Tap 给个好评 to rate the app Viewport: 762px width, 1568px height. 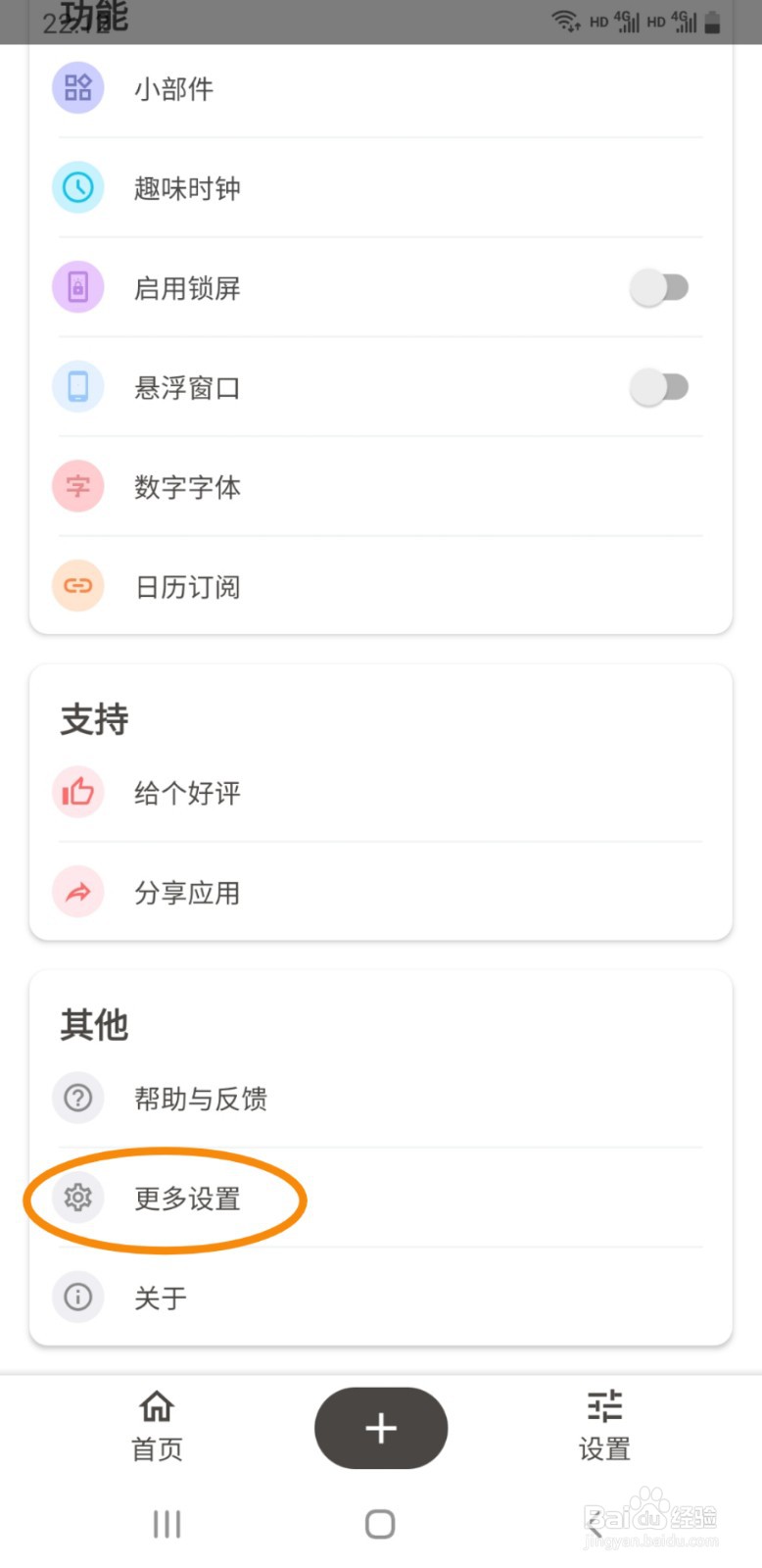tap(380, 792)
